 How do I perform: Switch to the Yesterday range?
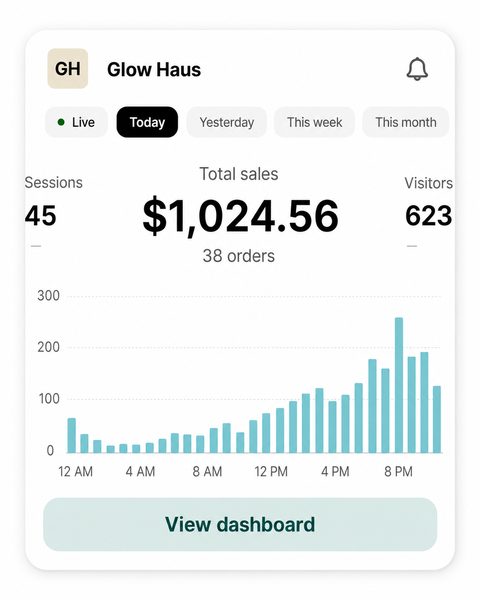point(227,122)
